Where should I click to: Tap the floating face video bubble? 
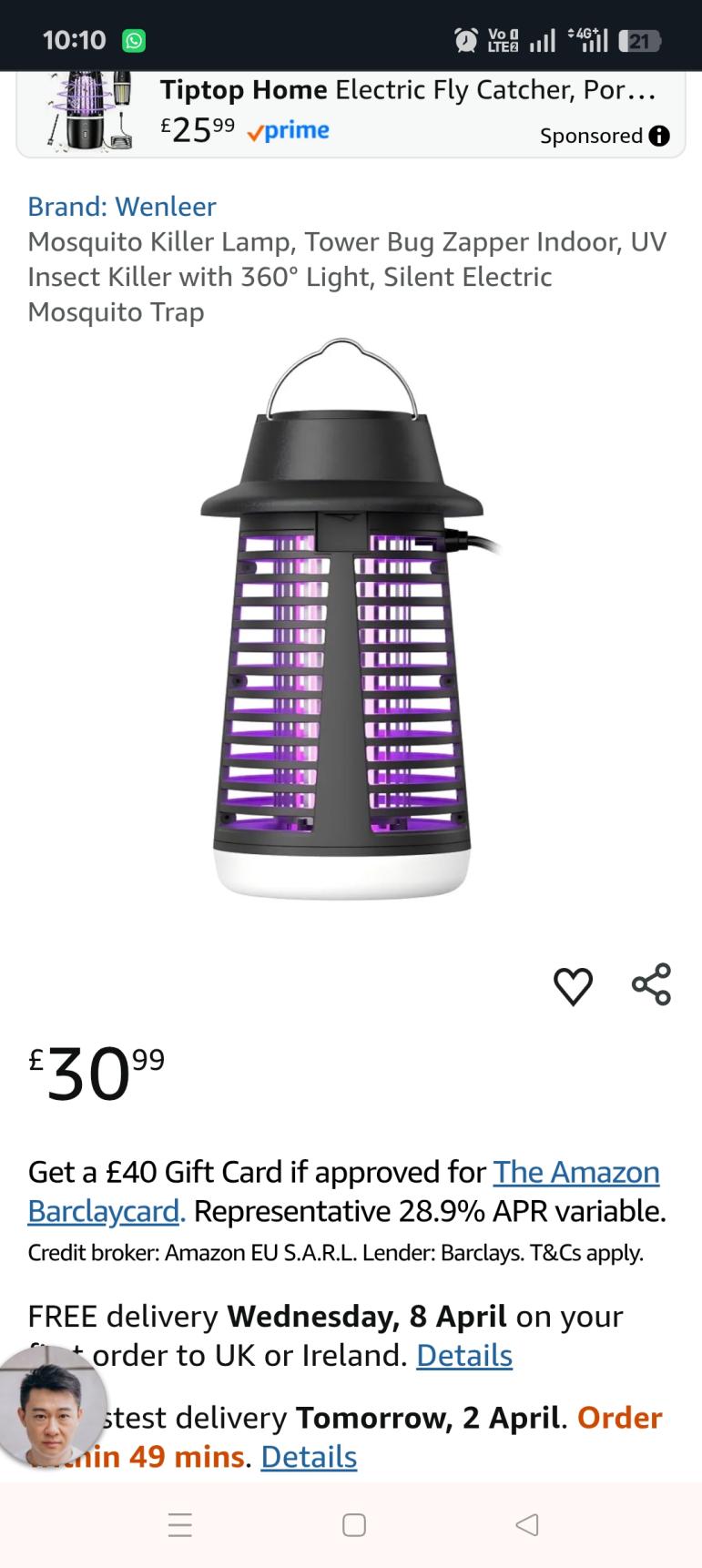[x=50, y=1405]
